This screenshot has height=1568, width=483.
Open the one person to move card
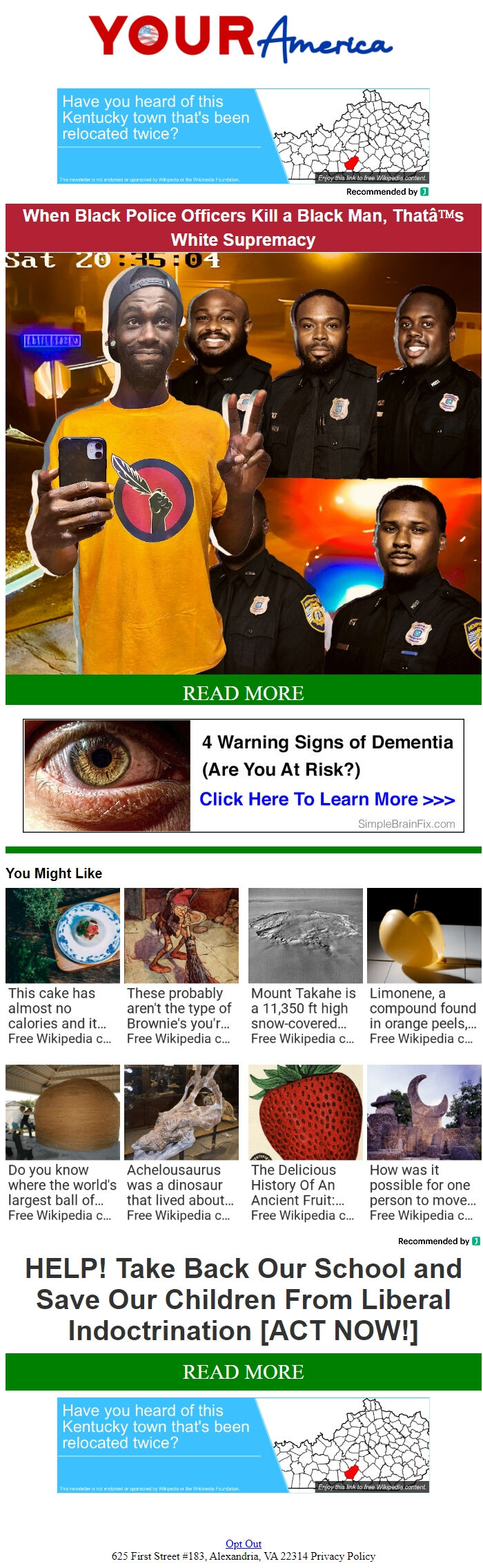(x=424, y=1143)
